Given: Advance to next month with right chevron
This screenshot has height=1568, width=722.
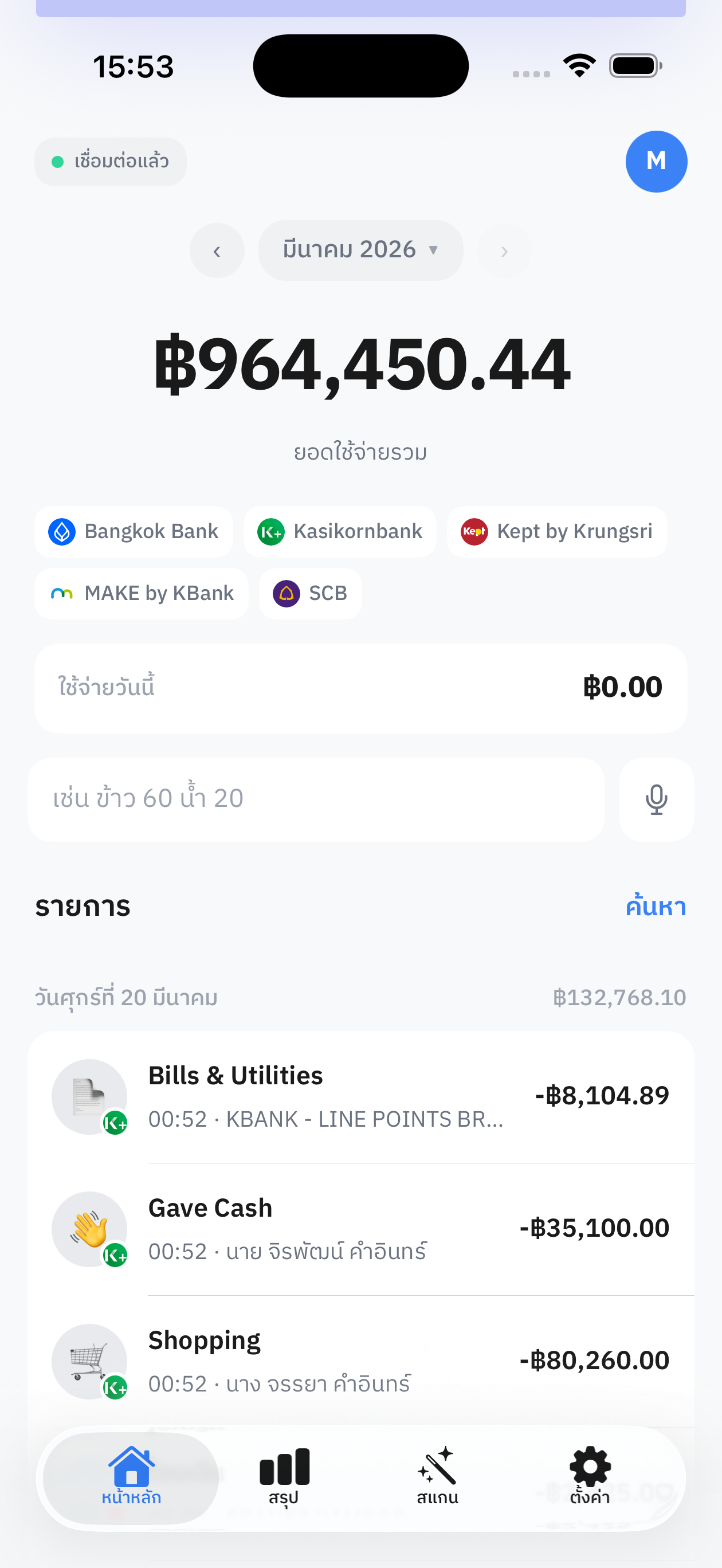Looking at the screenshot, I should tap(504, 250).
